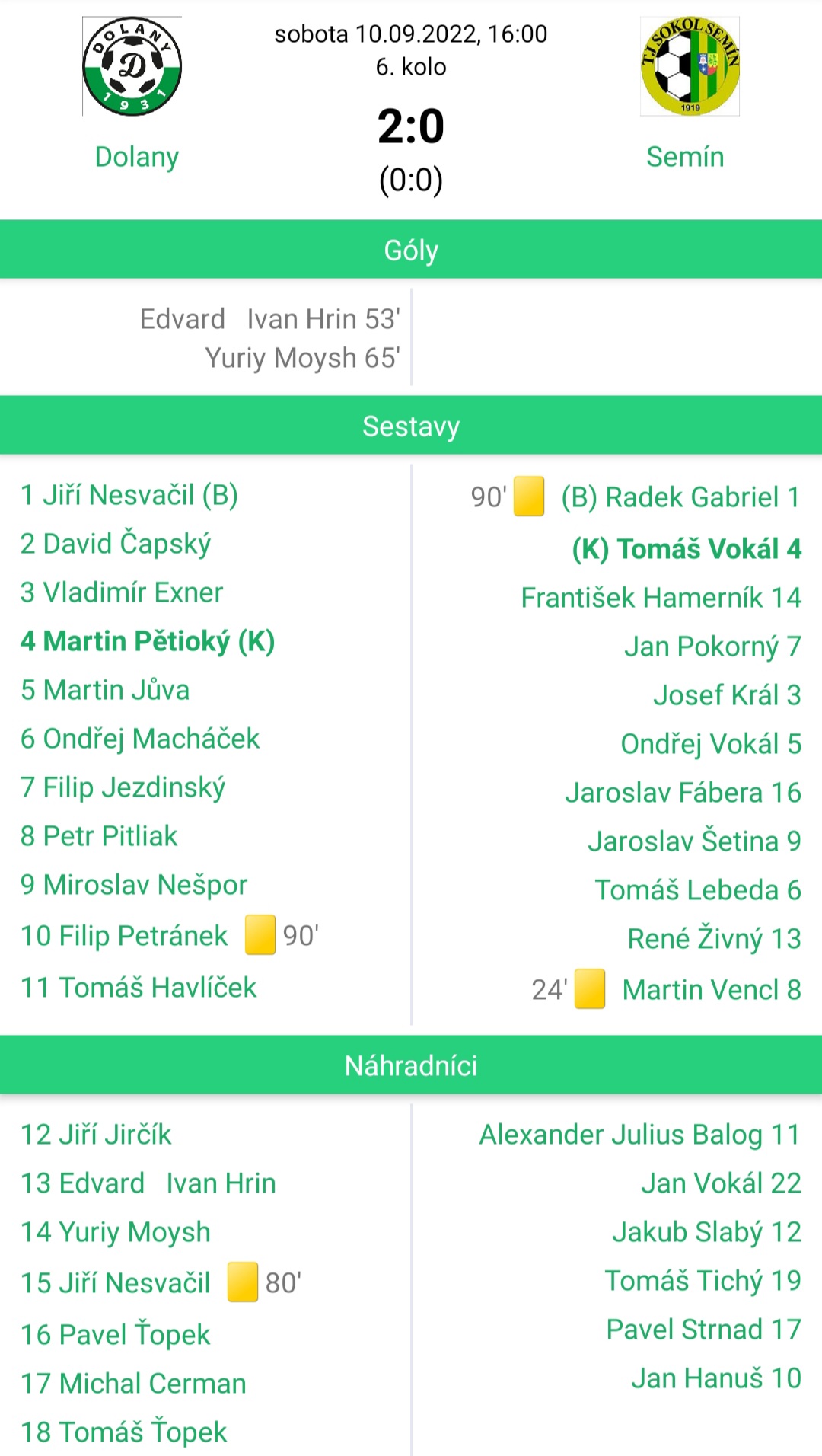The width and height of the screenshot is (822, 1456).
Task: Open the Dolany team page
Action: click(136, 157)
